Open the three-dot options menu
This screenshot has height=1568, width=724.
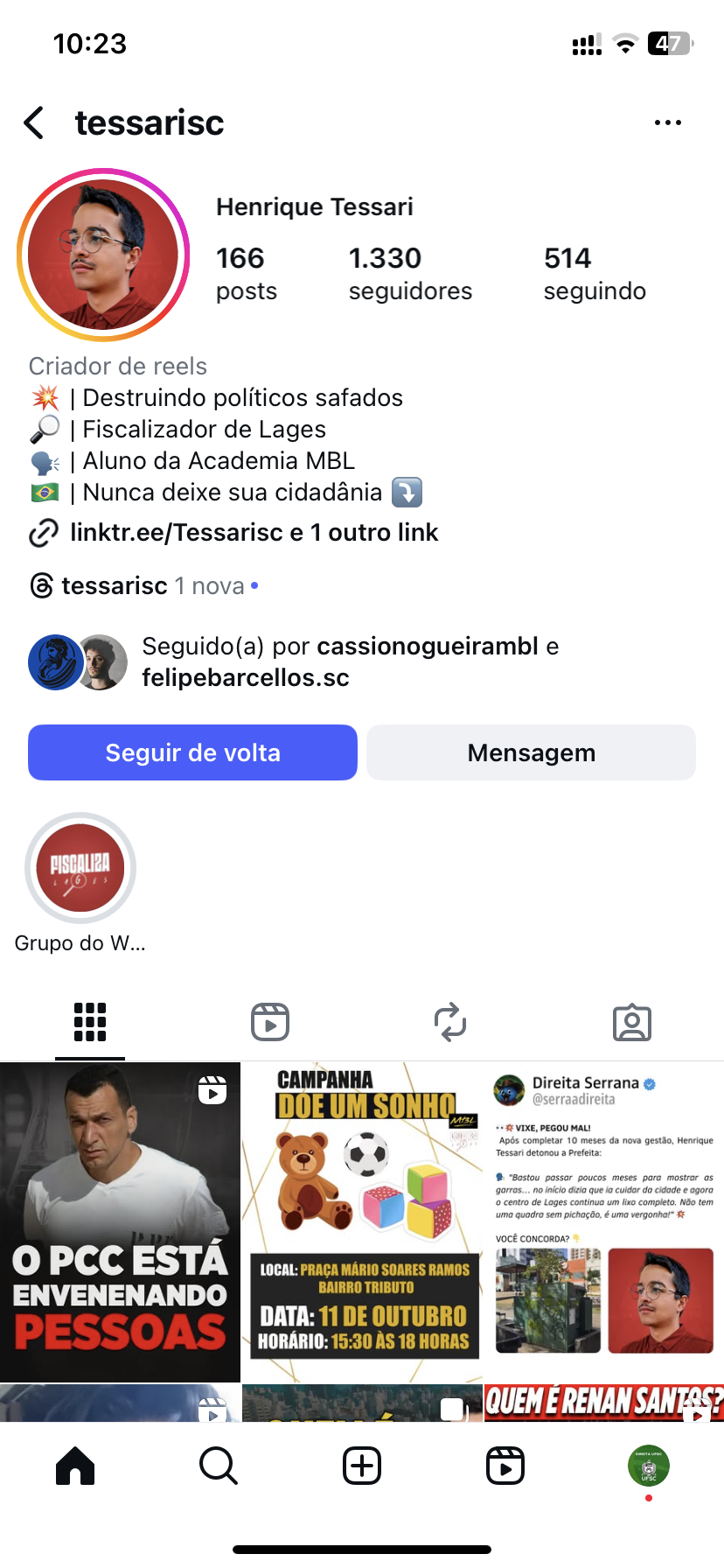(x=667, y=123)
